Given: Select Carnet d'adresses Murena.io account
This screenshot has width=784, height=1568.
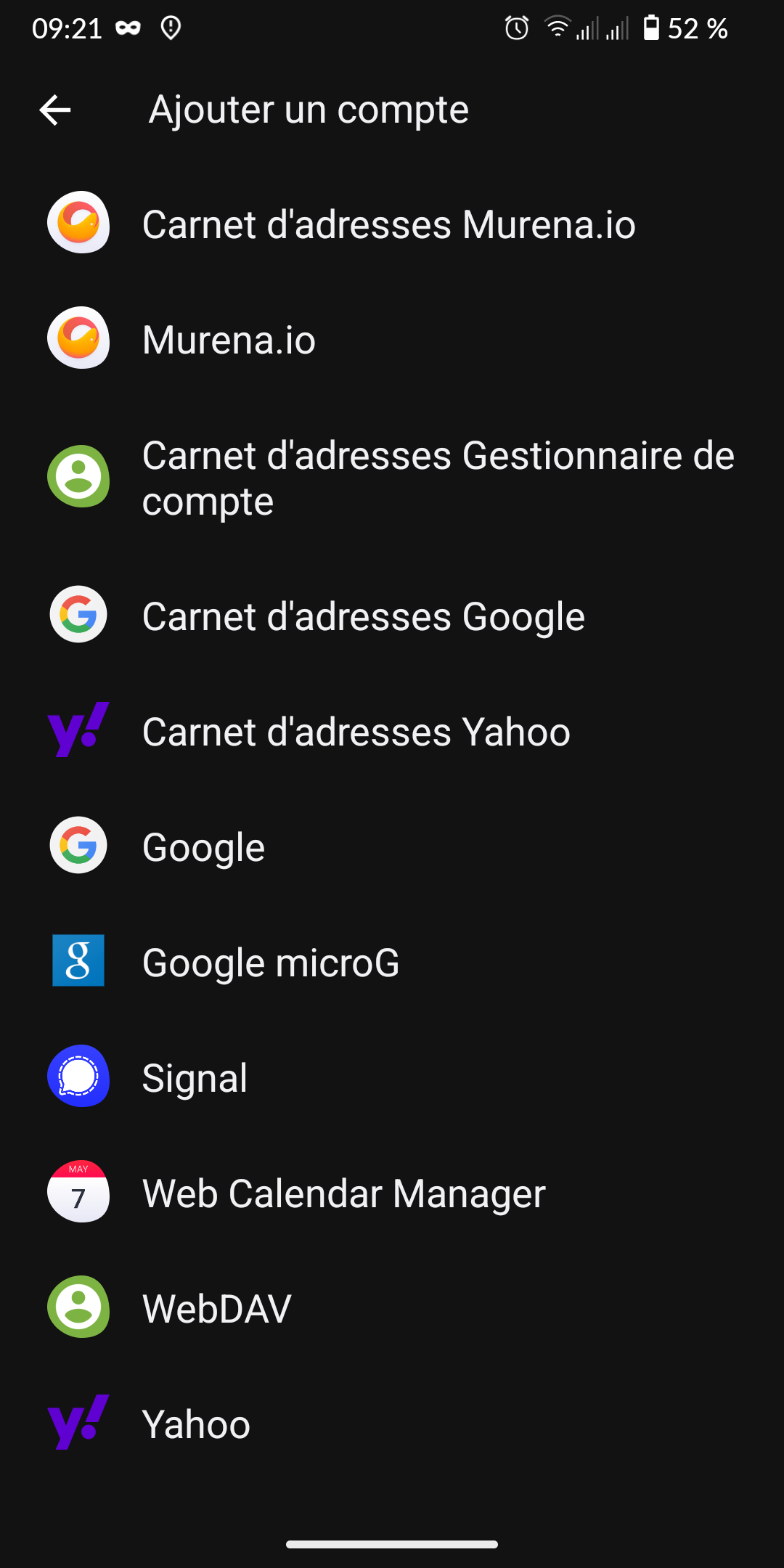Looking at the screenshot, I should pyautogui.click(x=392, y=223).
